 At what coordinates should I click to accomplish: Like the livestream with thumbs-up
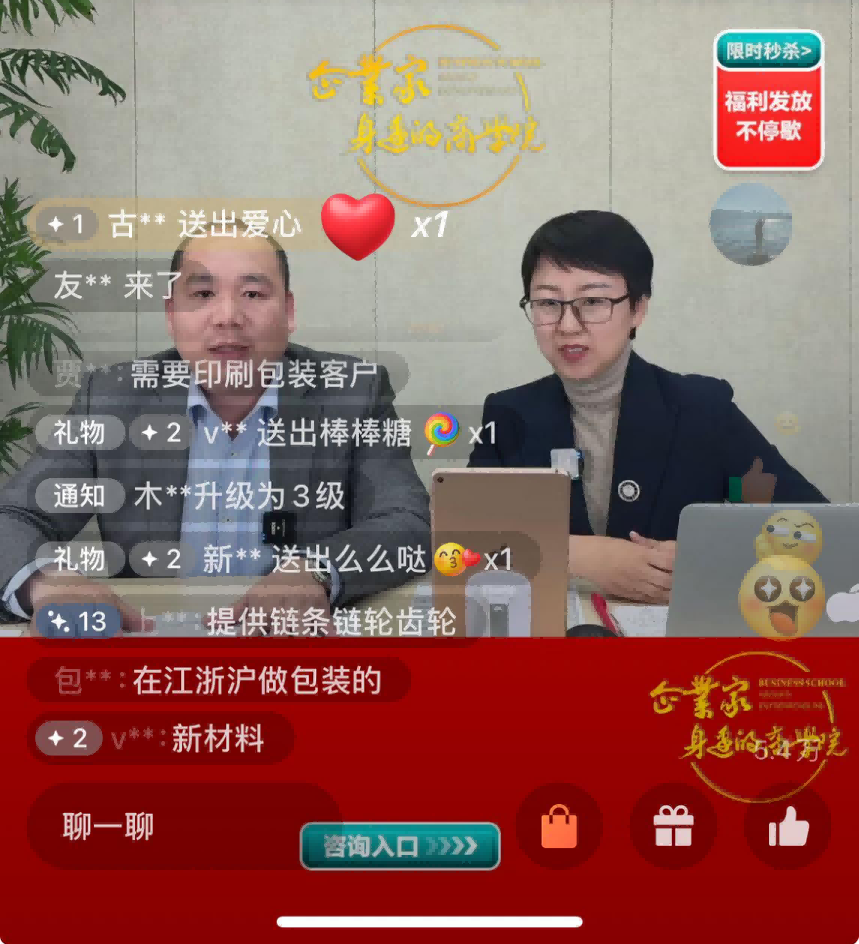788,827
